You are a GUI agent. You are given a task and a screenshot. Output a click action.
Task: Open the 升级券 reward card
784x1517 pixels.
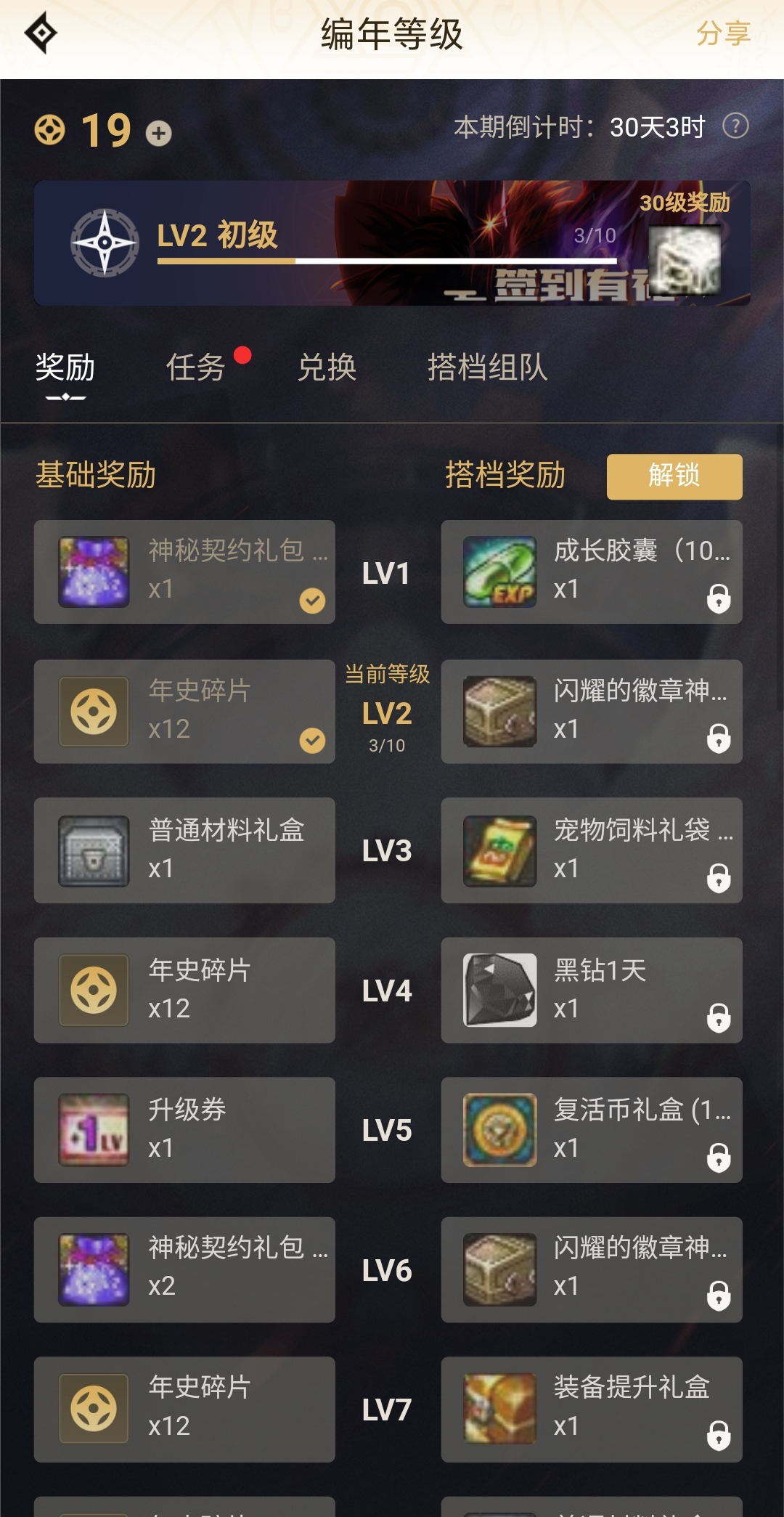click(x=184, y=1130)
